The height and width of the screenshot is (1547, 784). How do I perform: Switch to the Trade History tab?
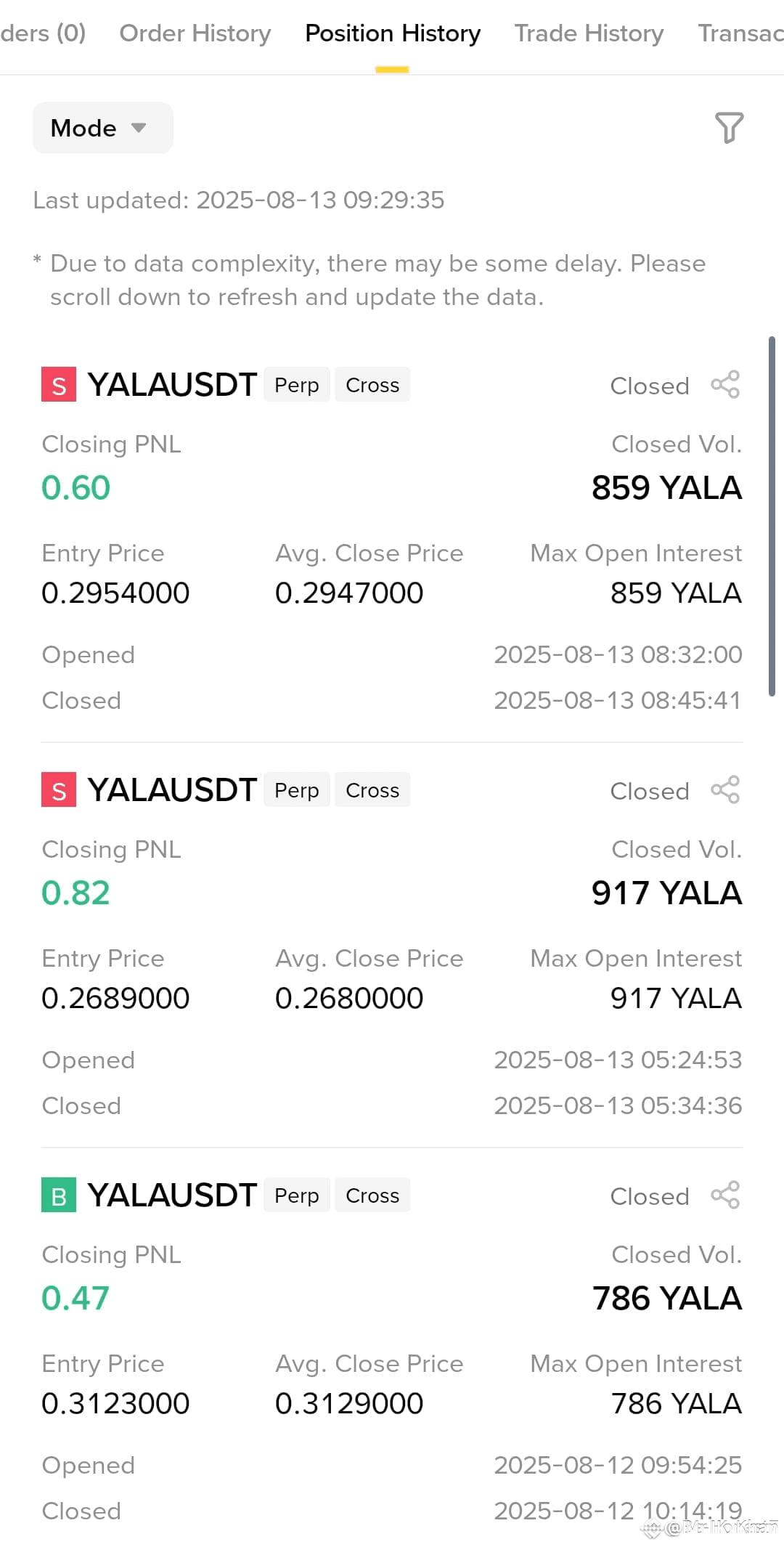click(589, 33)
